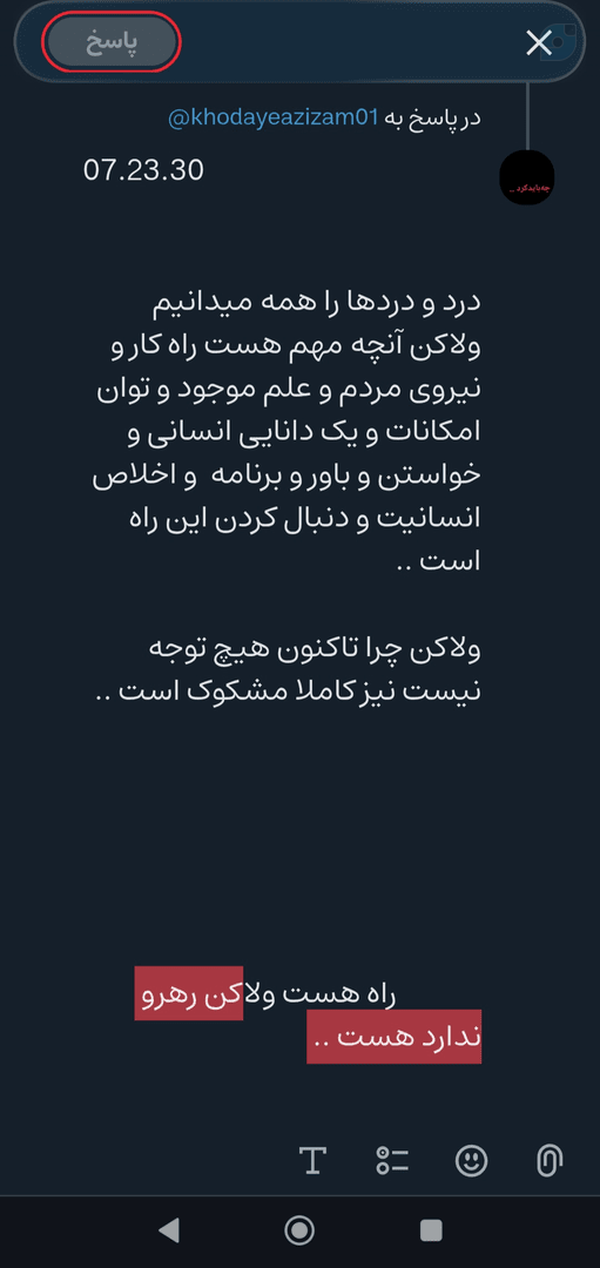600x1268 pixels.
Task: Tap the پاسخ reply button
Action: [x=111, y=43]
